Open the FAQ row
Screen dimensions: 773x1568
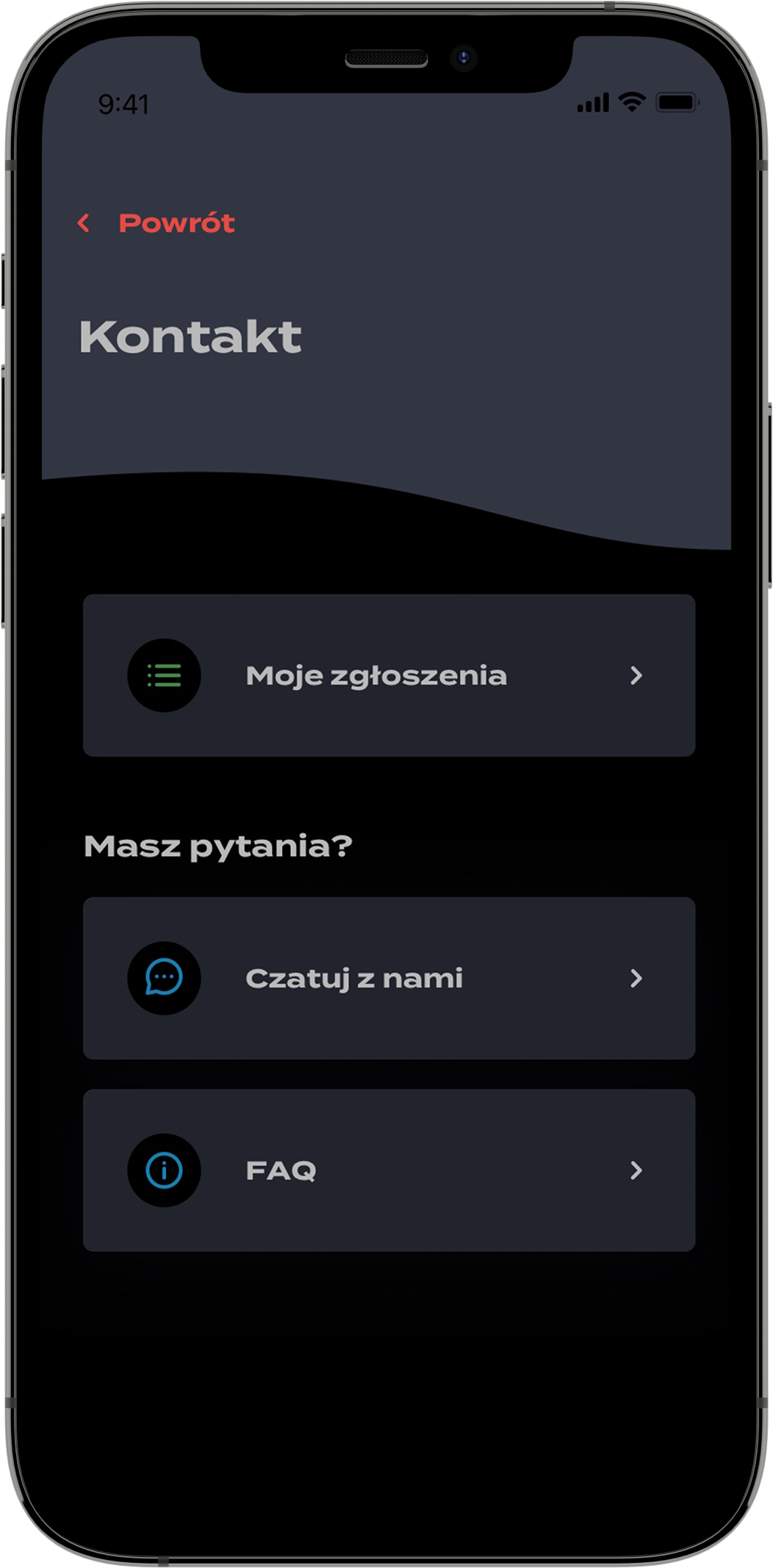[389, 1170]
